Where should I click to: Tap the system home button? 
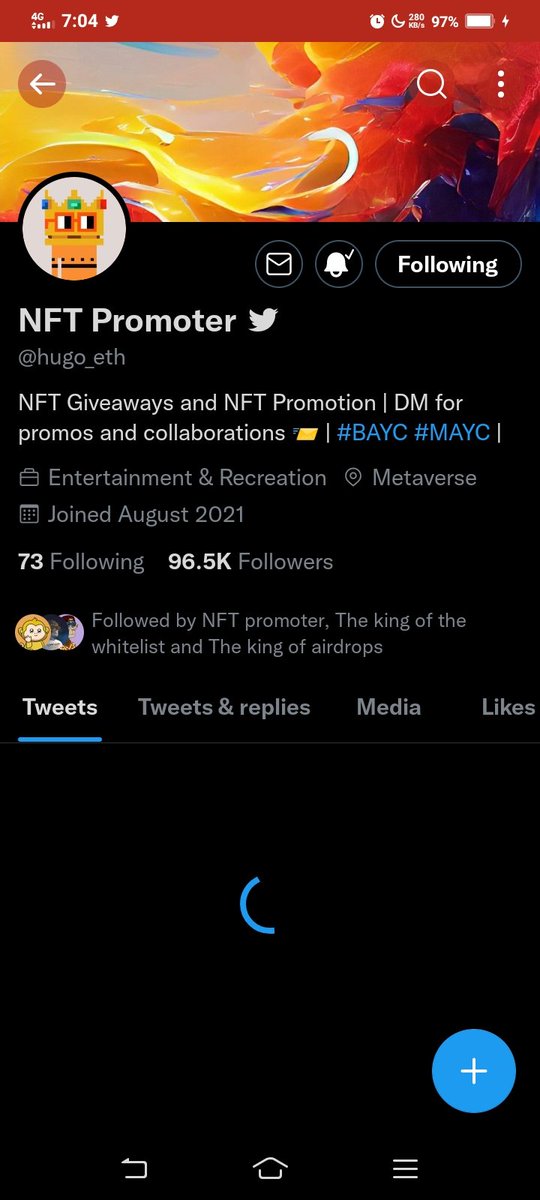coord(270,1167)
